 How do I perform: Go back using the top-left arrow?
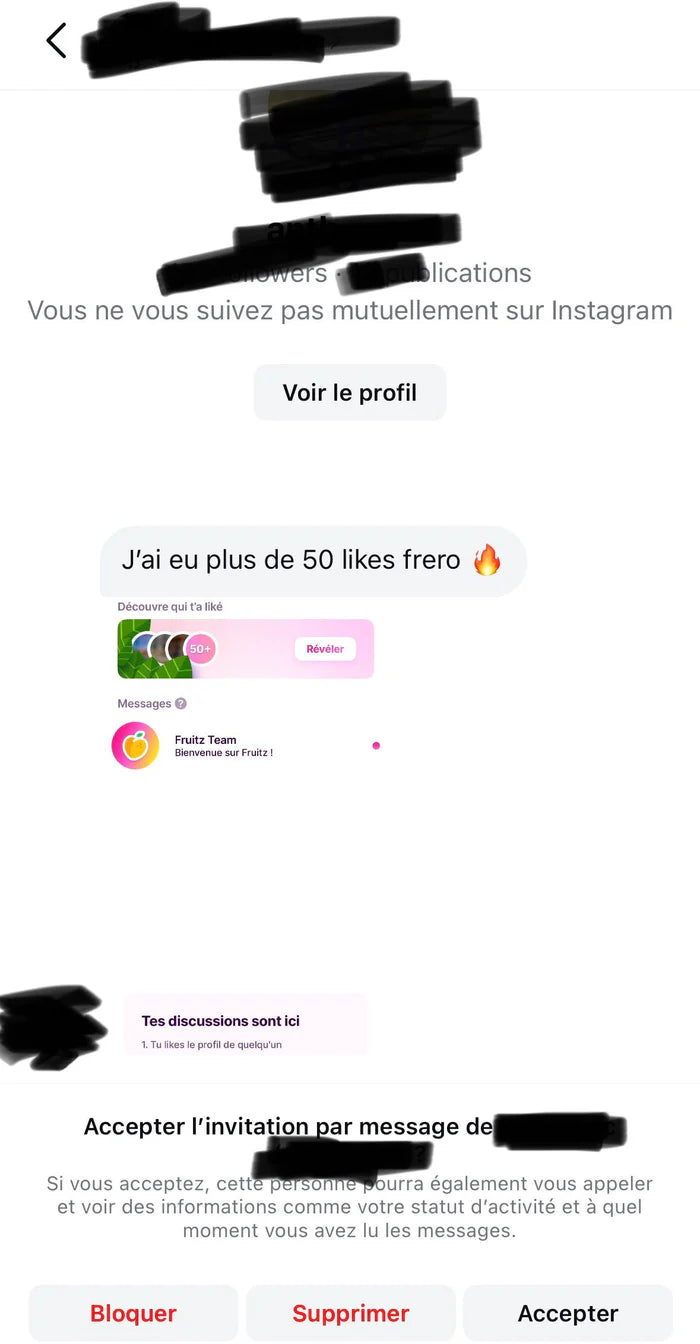point(56,41)
